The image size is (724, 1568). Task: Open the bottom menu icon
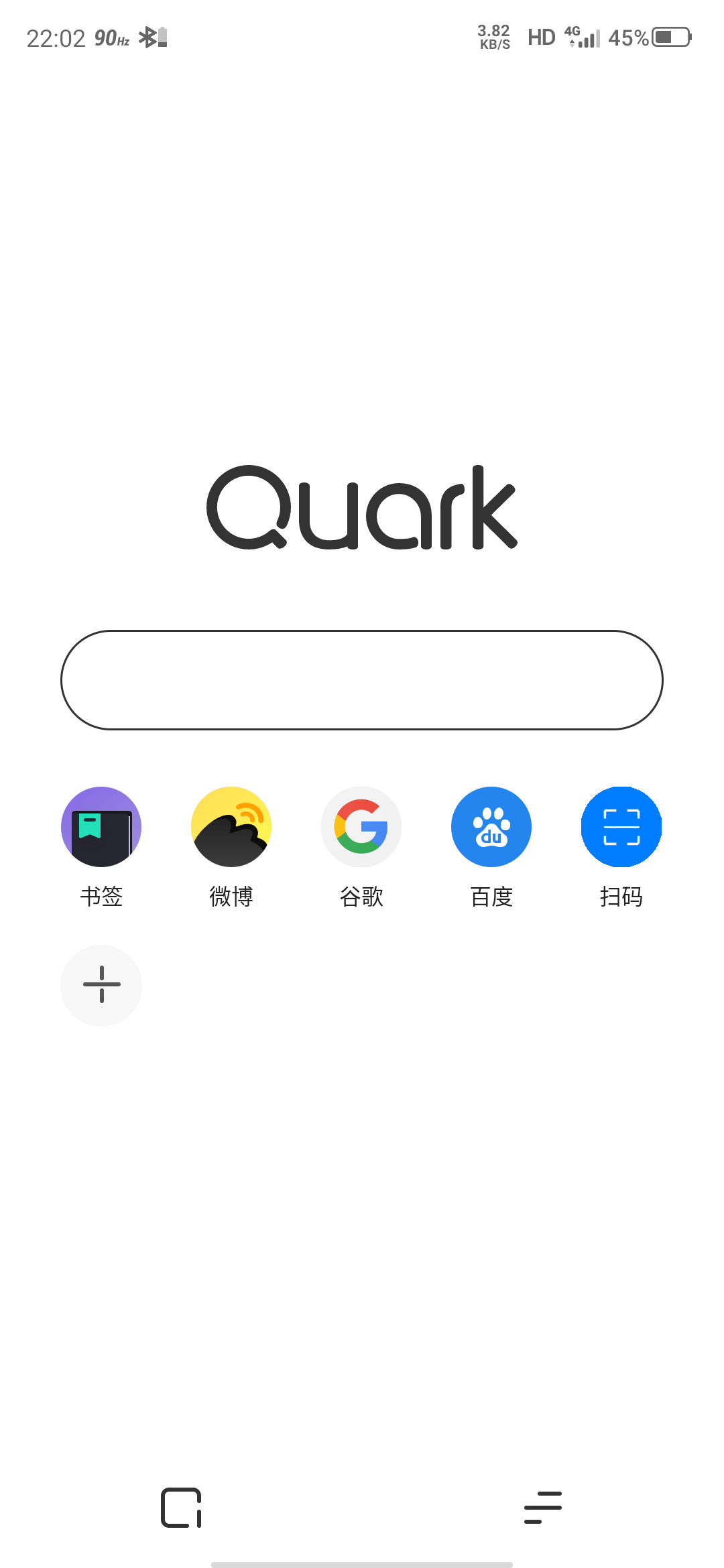click(543, 1508)
